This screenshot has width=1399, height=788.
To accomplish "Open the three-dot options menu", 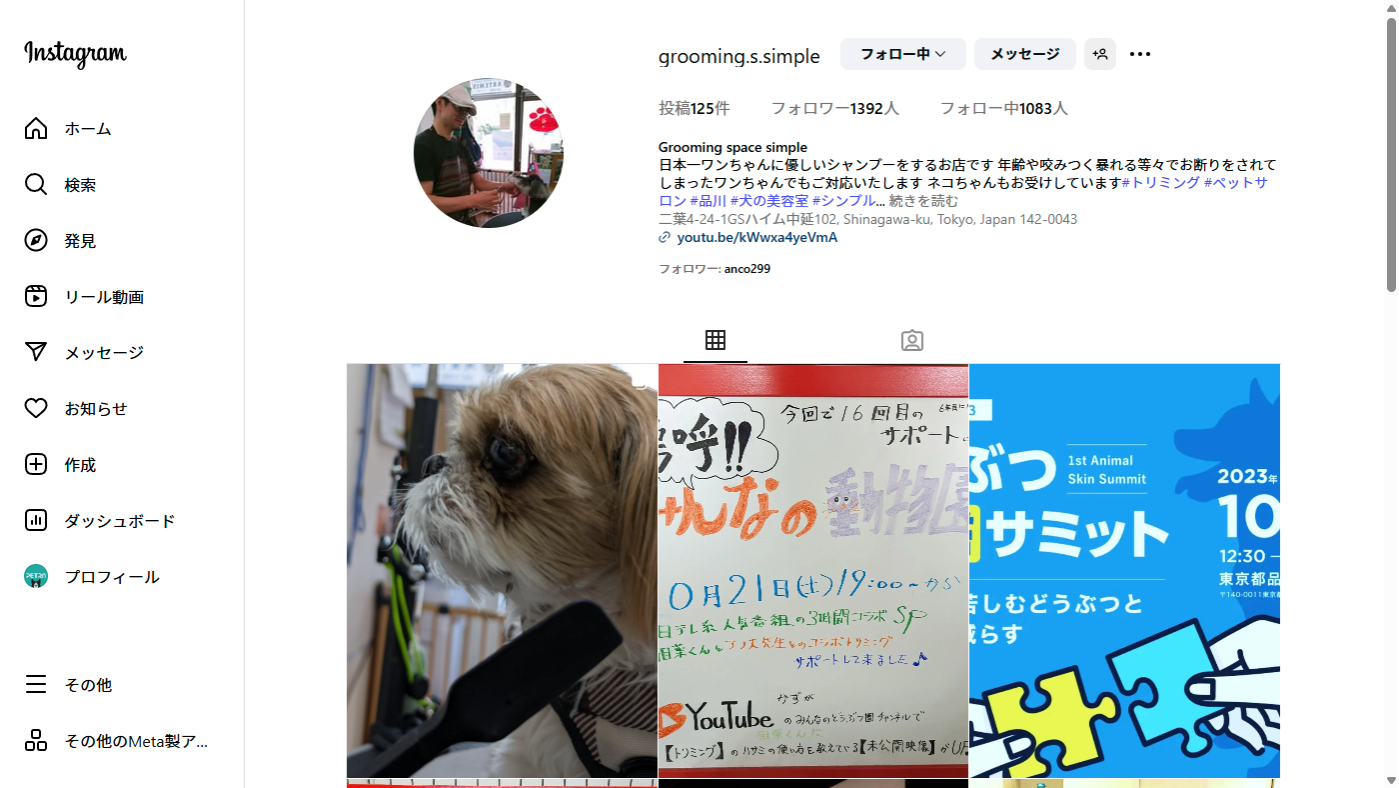I will 1140,54.
